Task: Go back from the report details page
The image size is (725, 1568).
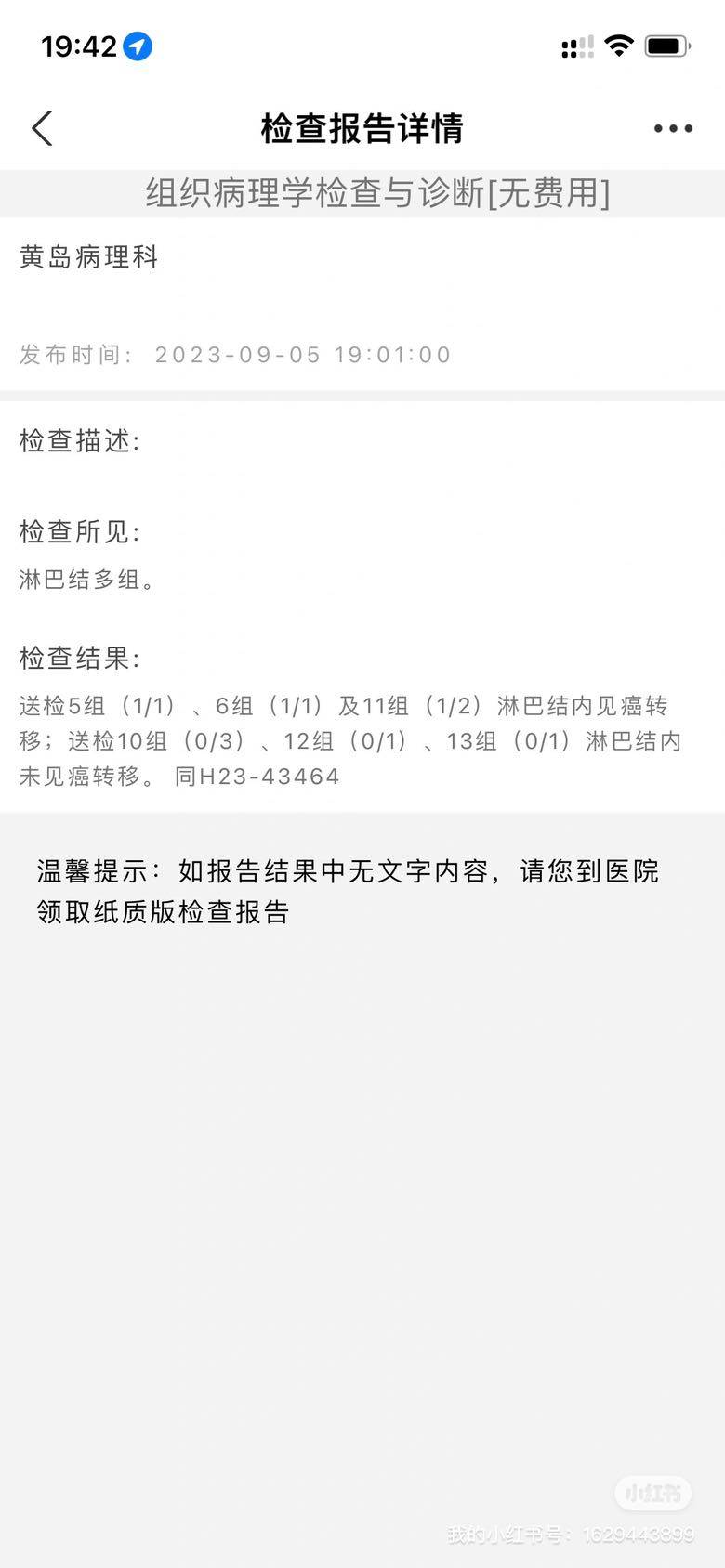Action: pos(43,128)
